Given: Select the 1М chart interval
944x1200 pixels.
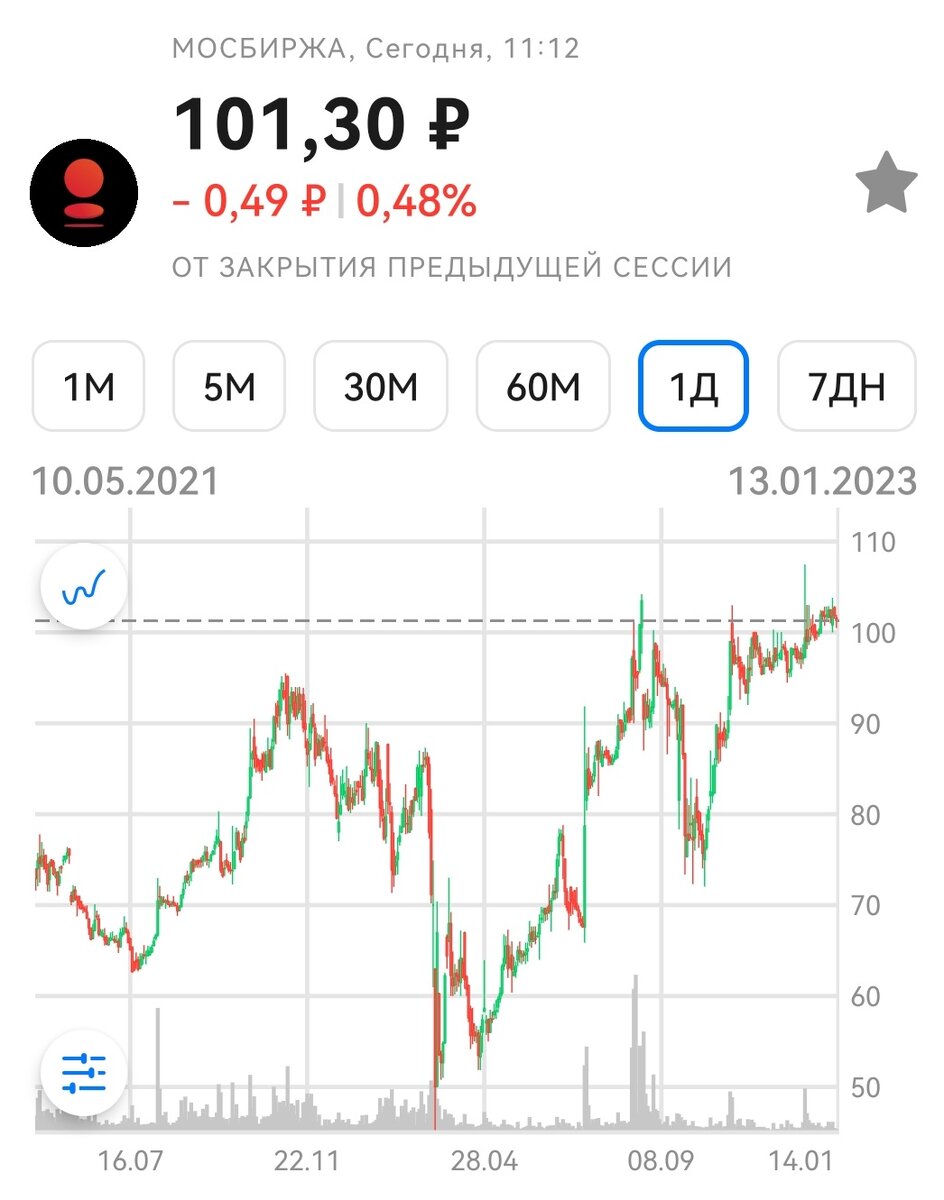Looking at the screenshot, I should coord(89,386).
